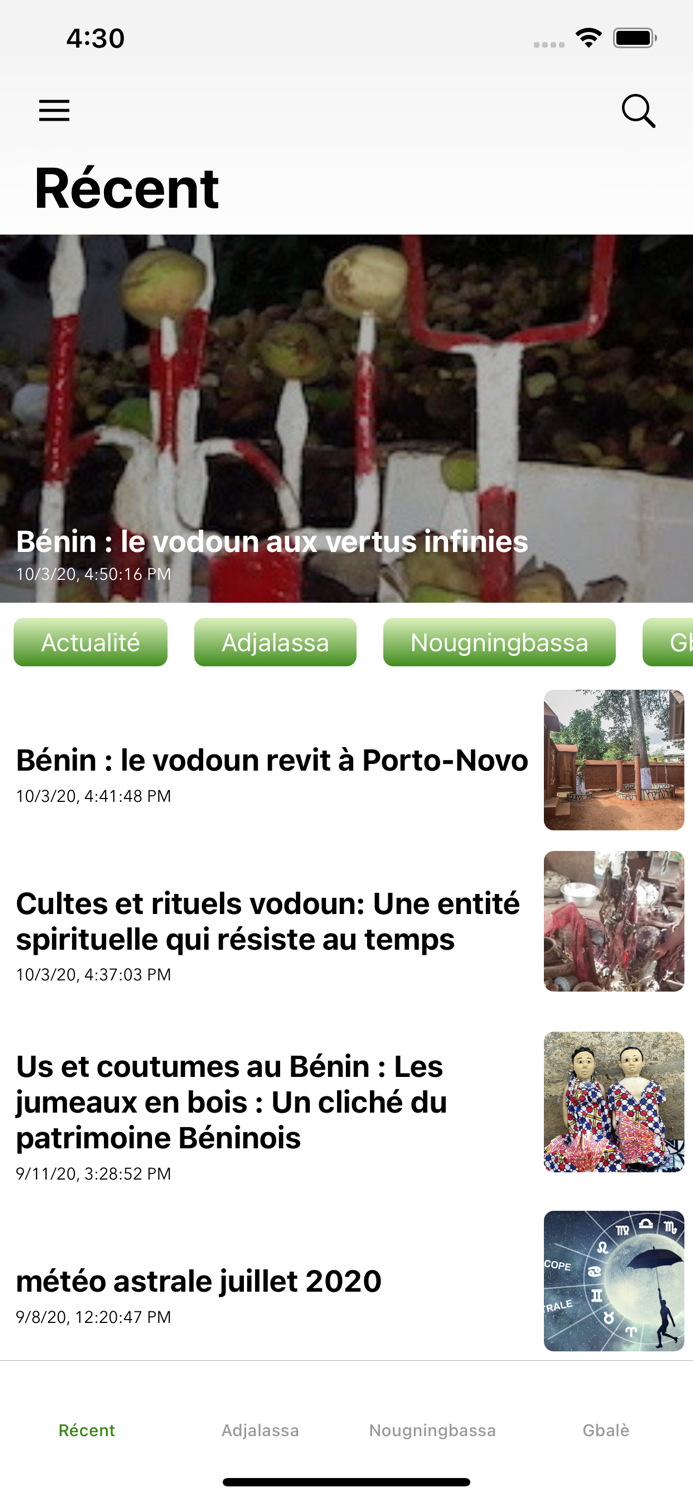Screen dimensions: 693x1500
Task: Choose the Nougningbassa category chip
Action: tap(499, 642)
